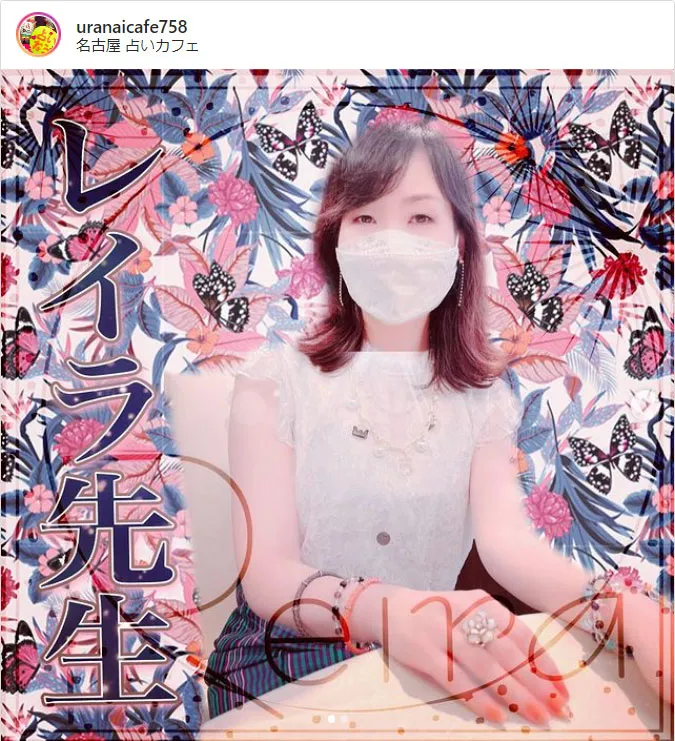
Task: Tap the uranaicafe758 username link
Action: (x=132, y=26)
